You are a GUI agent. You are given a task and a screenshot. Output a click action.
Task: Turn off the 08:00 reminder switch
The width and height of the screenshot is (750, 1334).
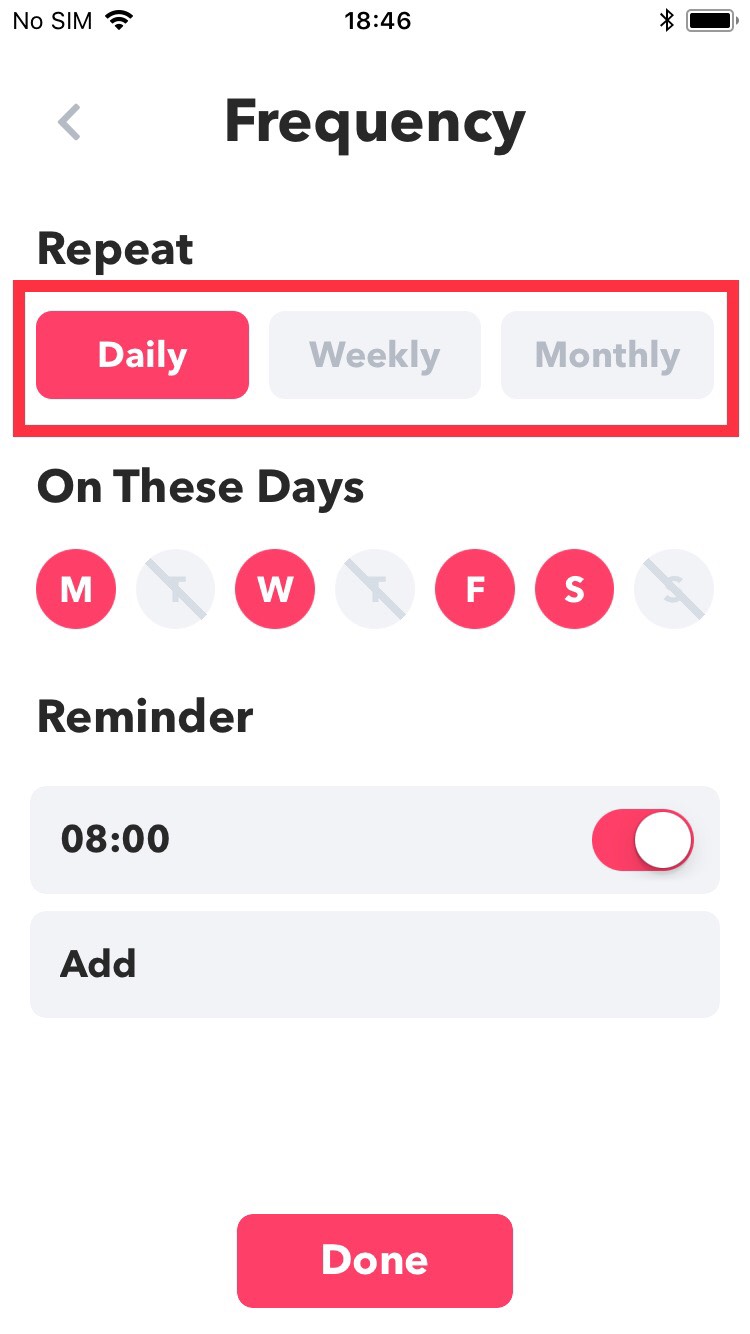coord(642,840)
